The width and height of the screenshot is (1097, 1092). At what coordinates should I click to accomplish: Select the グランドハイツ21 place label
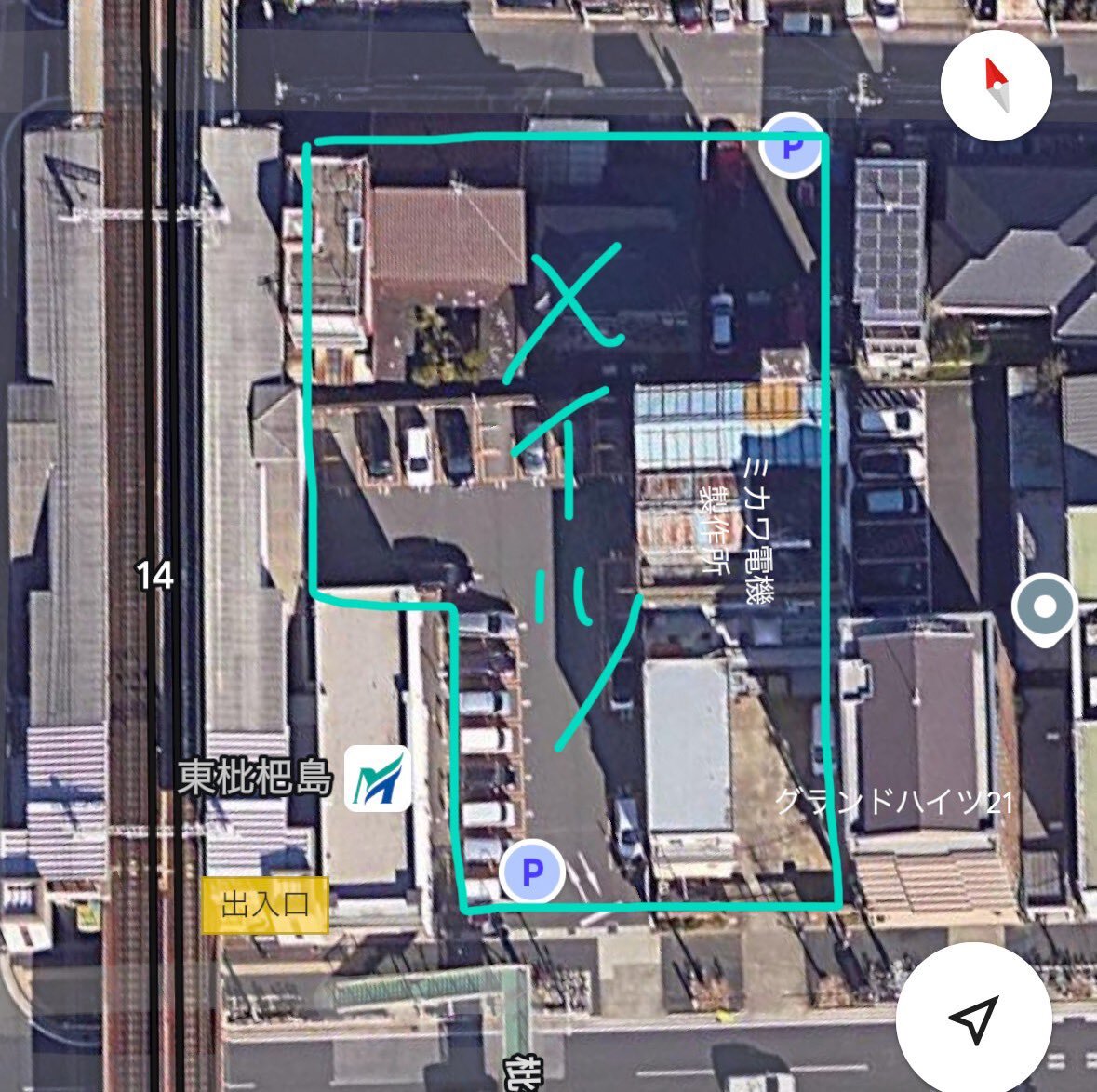click(x=892, y=802)
